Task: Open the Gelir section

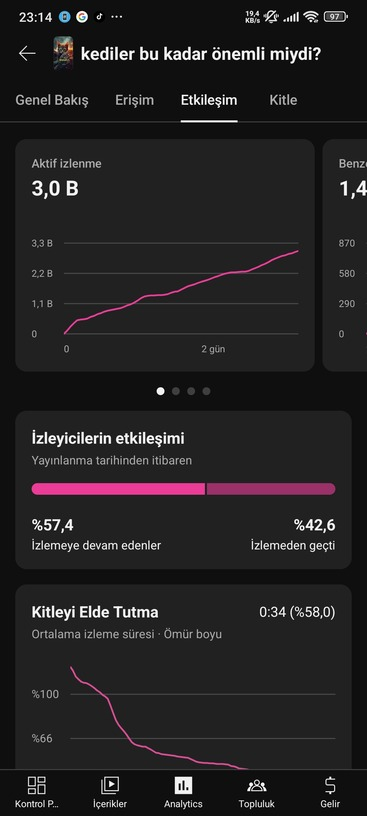Action: pyautogui.click(x=330, y=792)
